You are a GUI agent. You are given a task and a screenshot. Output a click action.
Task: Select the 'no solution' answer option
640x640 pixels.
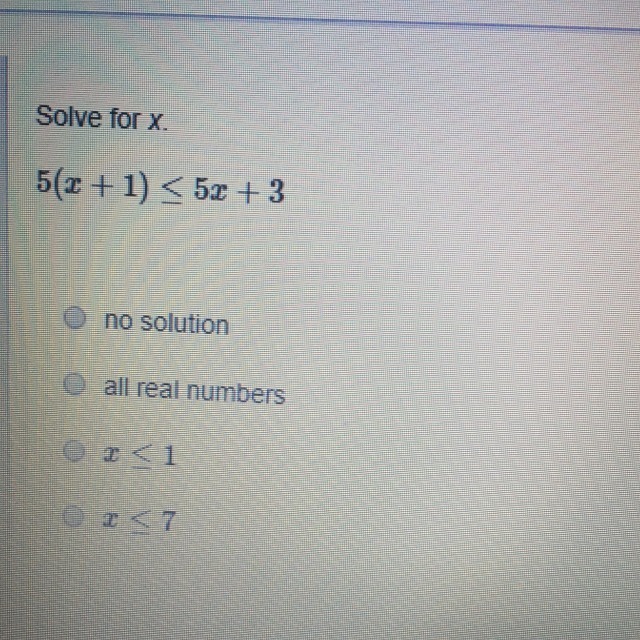click(x=75, y=318)
